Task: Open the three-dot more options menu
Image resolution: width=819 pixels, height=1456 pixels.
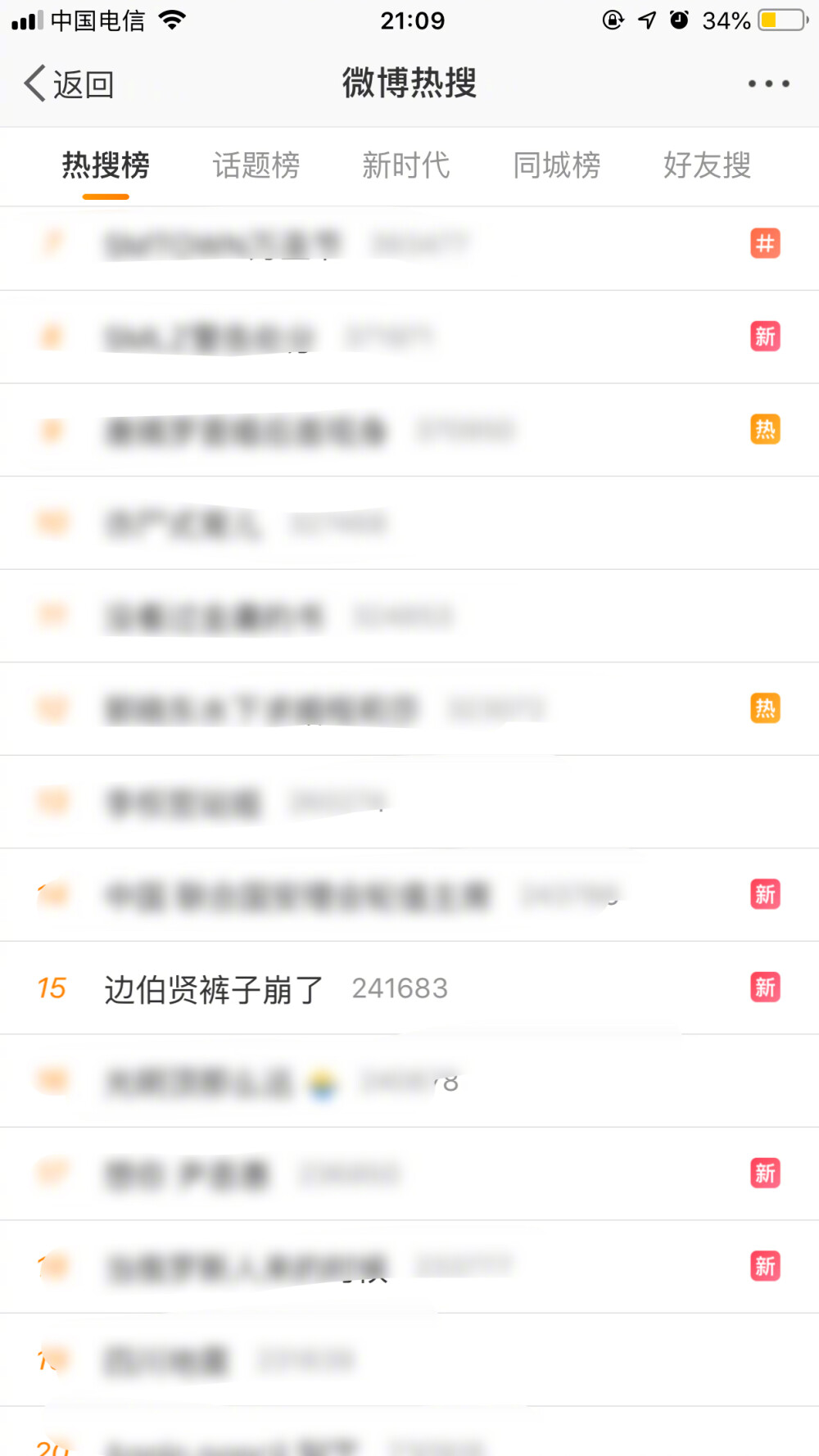Action: 768,84
